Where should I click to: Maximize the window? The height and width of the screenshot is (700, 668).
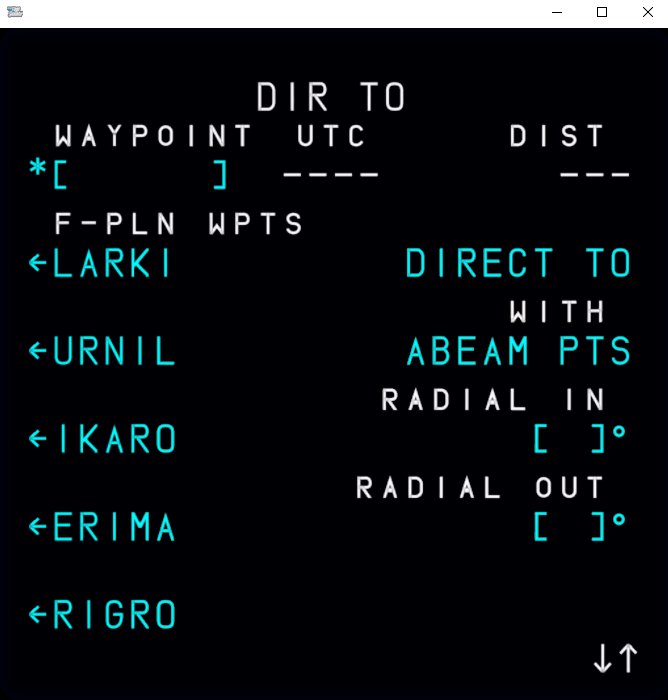click(602, 13)
